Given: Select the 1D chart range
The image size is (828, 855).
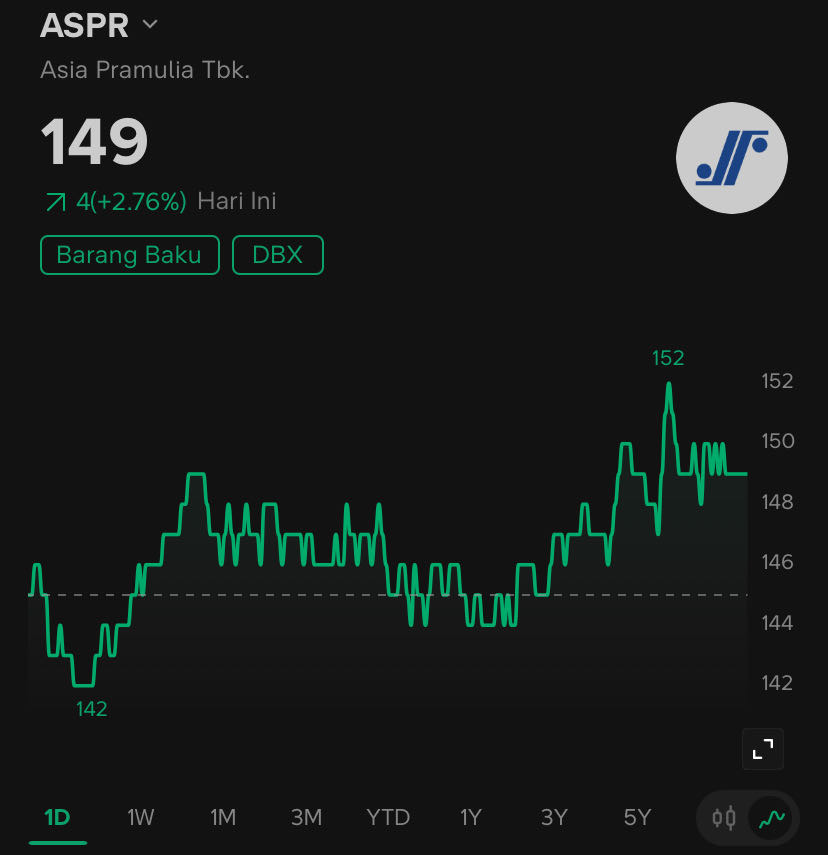Looking at the screenshot, I should coord(57,818).
